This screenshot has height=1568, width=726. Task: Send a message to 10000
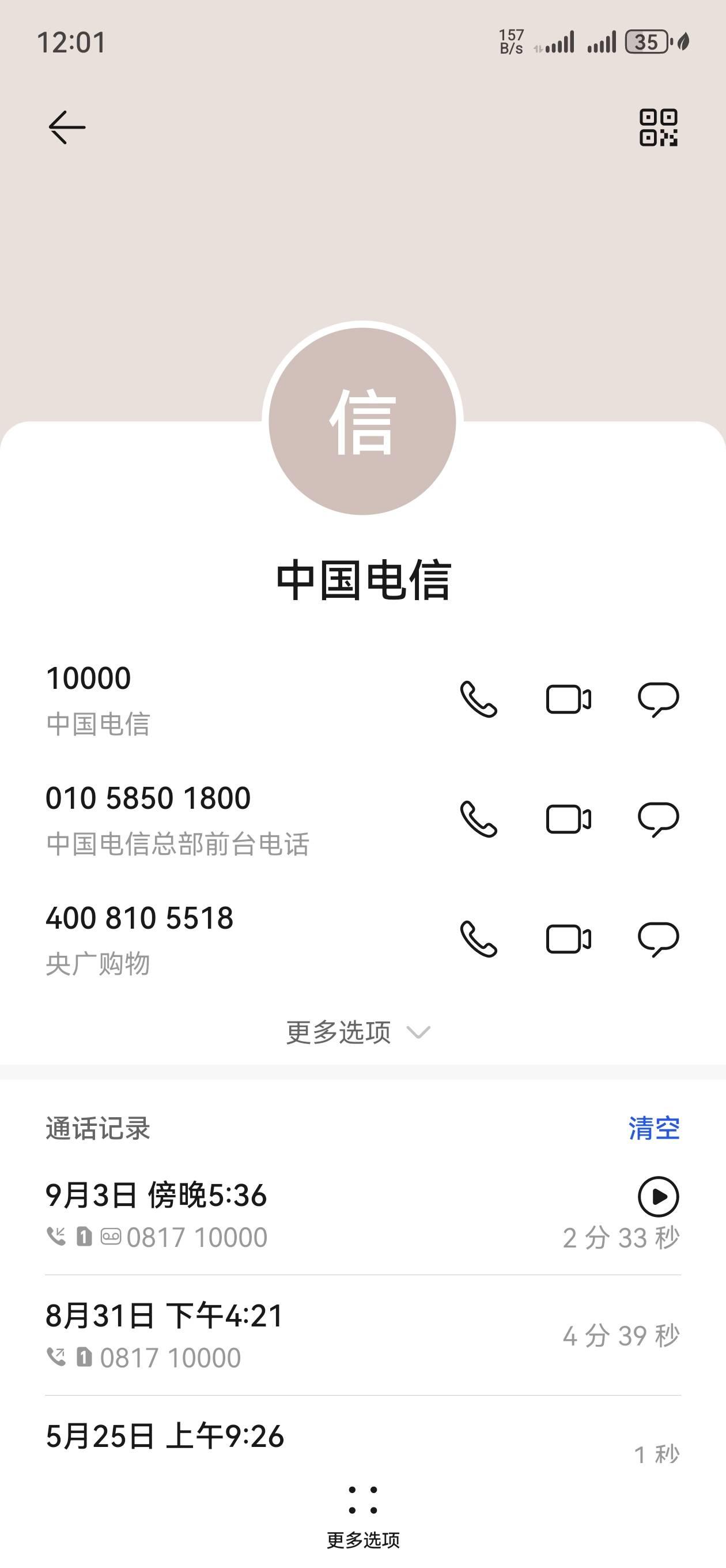[x=658, y=699]
